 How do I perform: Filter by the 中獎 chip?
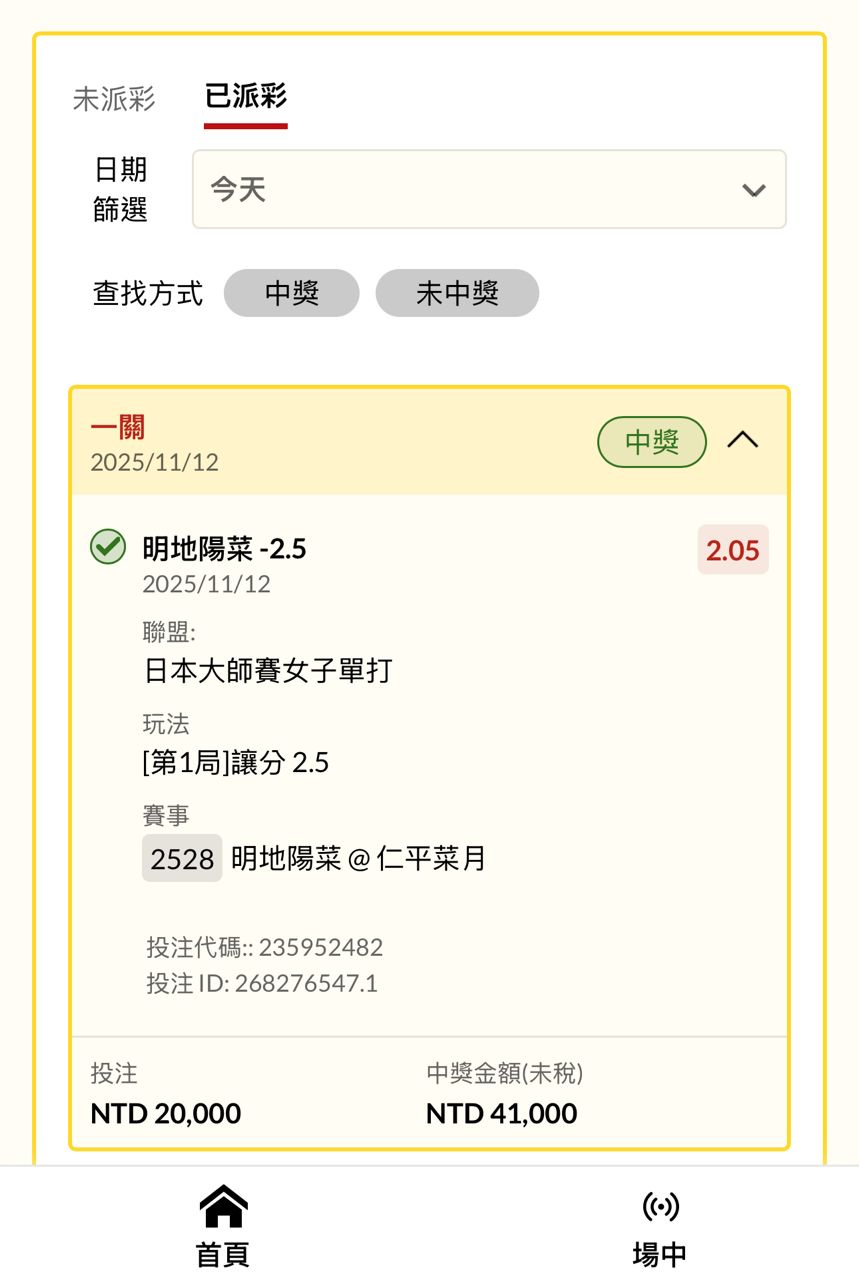(x=291, y=293)
